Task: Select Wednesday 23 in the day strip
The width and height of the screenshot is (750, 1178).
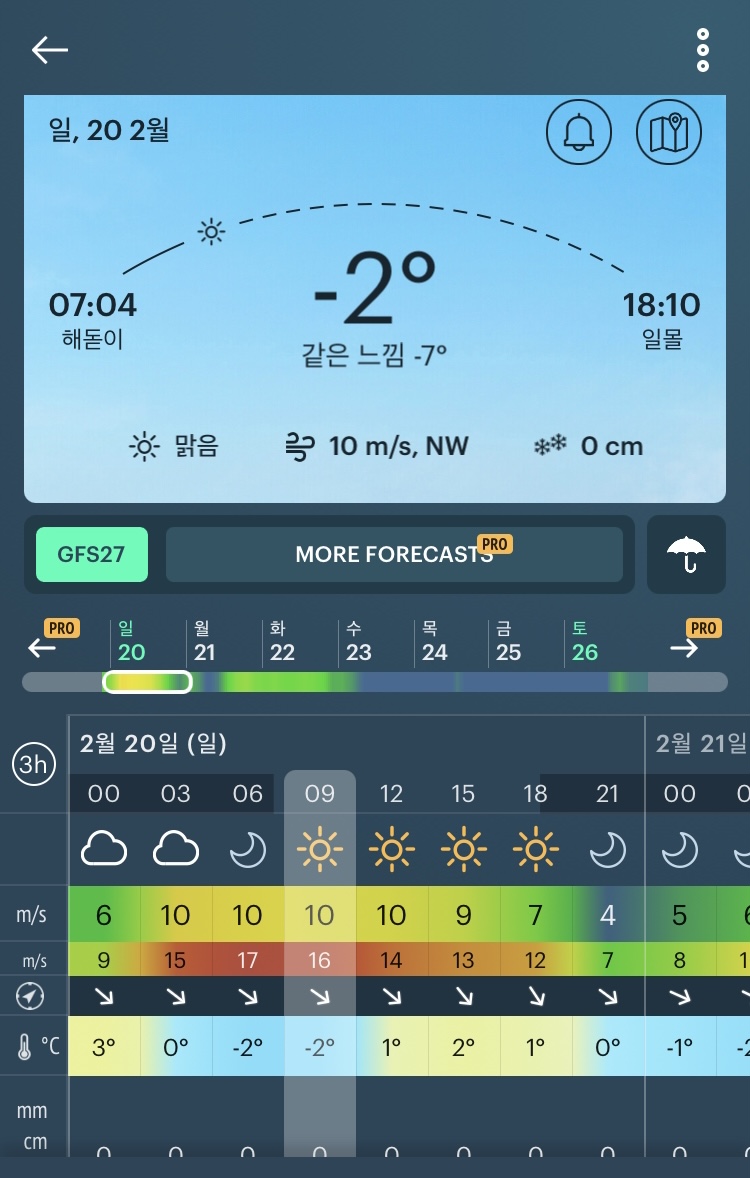Action: [357, 642]
